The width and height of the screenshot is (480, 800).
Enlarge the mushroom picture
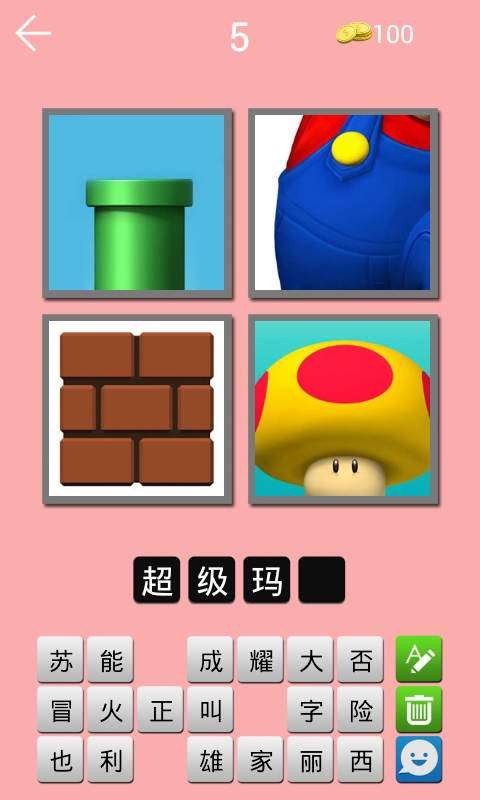(x=343, y=409)
